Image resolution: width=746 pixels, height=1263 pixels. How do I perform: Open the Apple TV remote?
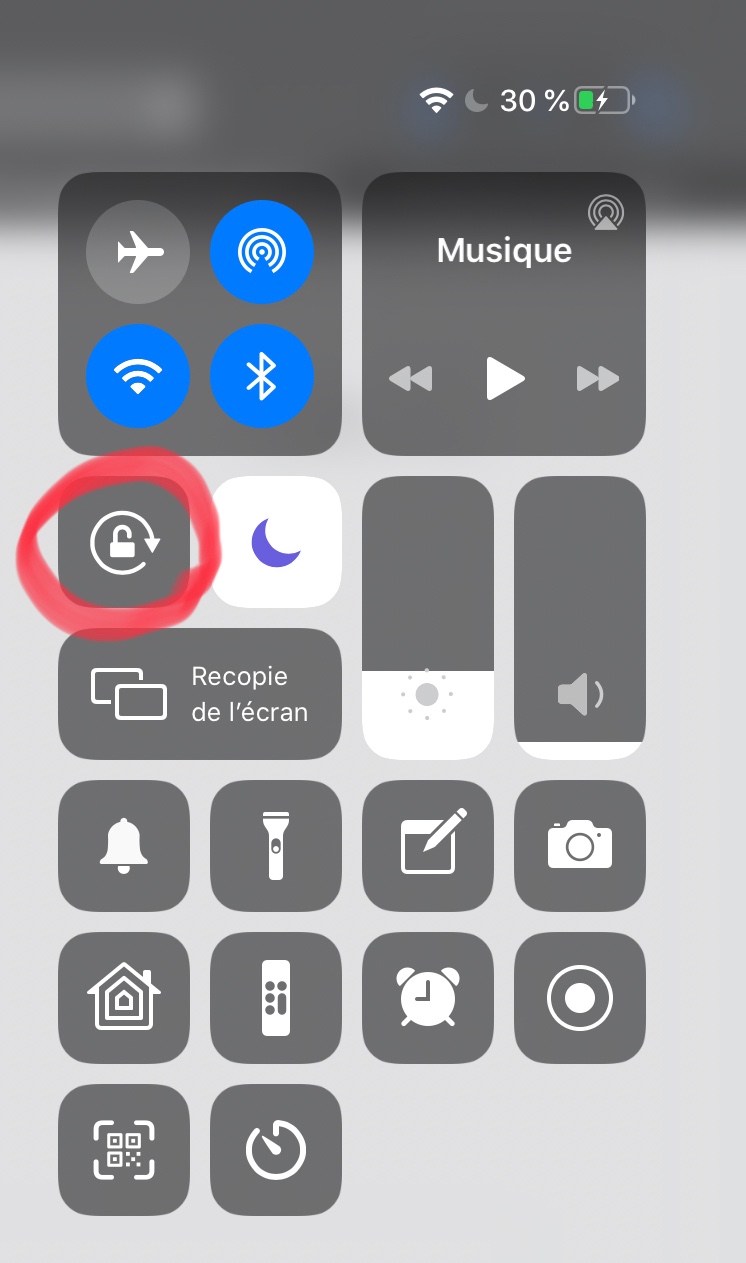coord(276,998)
